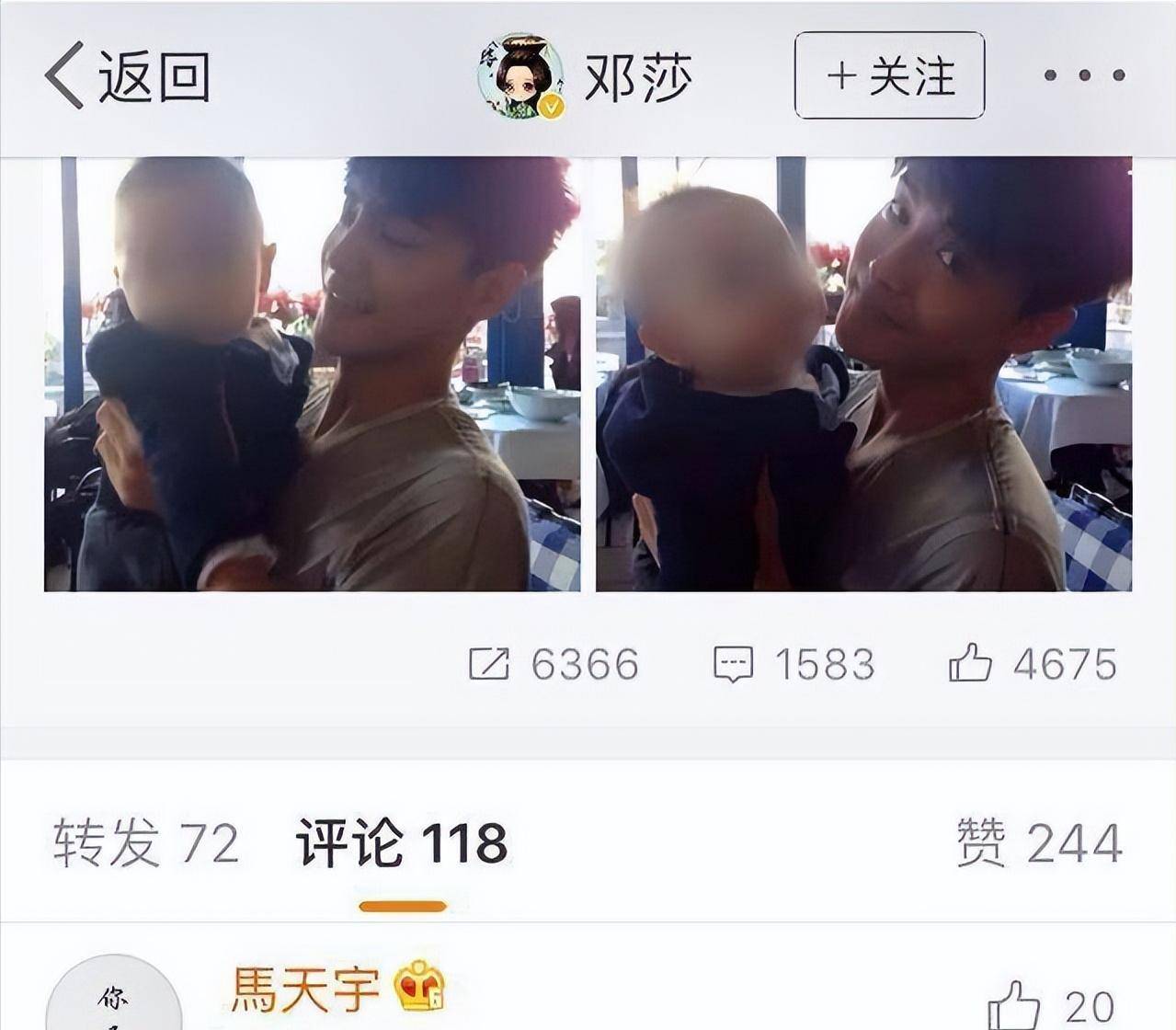
Task: Open the right photo of the post
Action: [x=863, y=373]
